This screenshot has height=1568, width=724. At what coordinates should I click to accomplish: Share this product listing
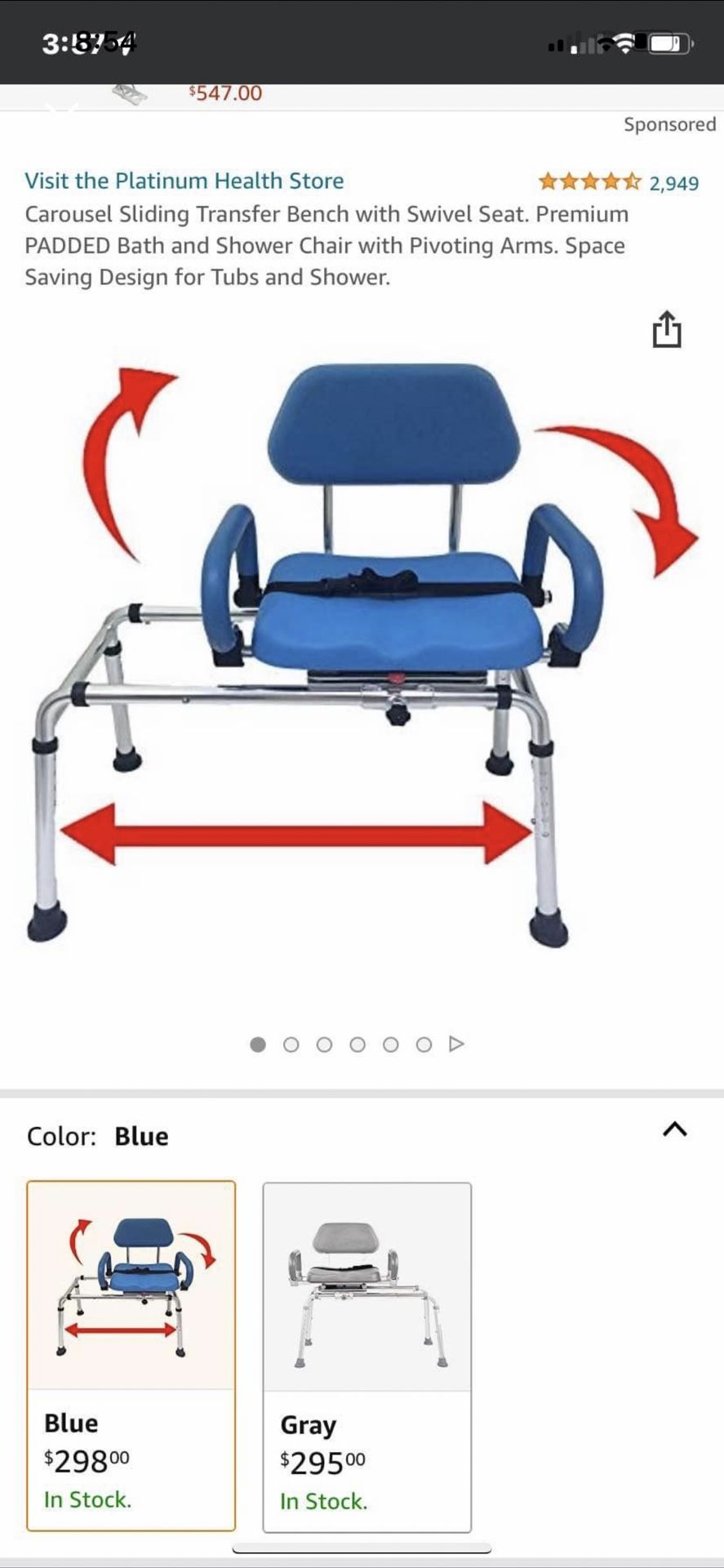pos(668,330)
